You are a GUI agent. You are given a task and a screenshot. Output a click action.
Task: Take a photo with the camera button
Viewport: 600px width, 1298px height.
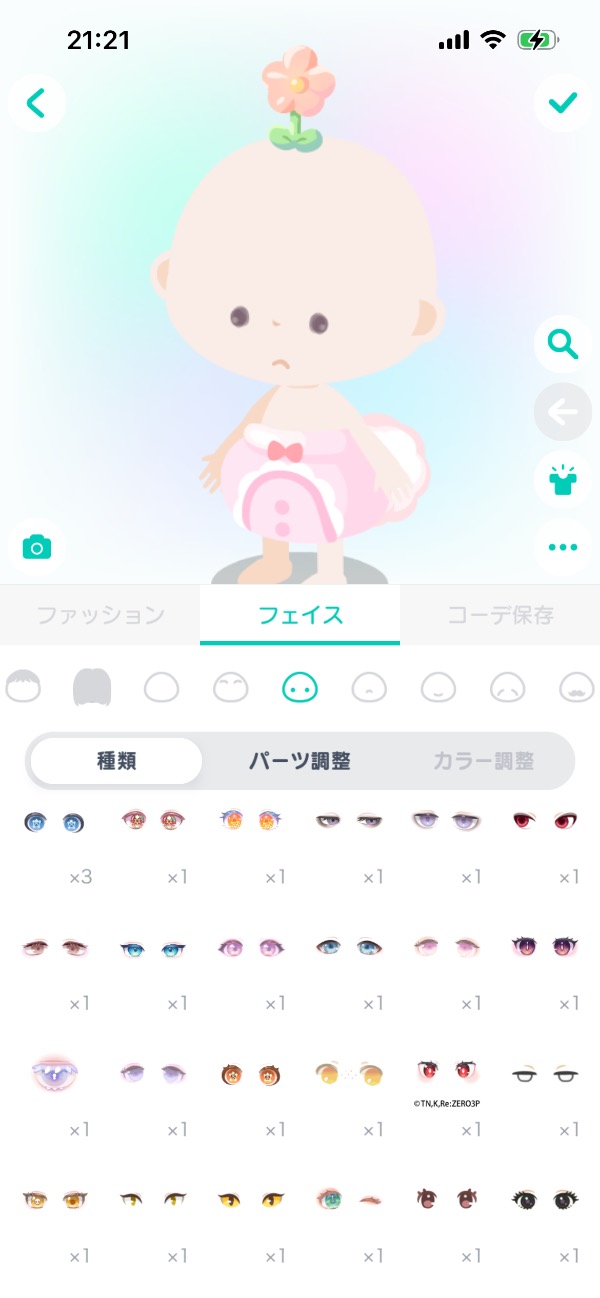click(x=37, y=547)
